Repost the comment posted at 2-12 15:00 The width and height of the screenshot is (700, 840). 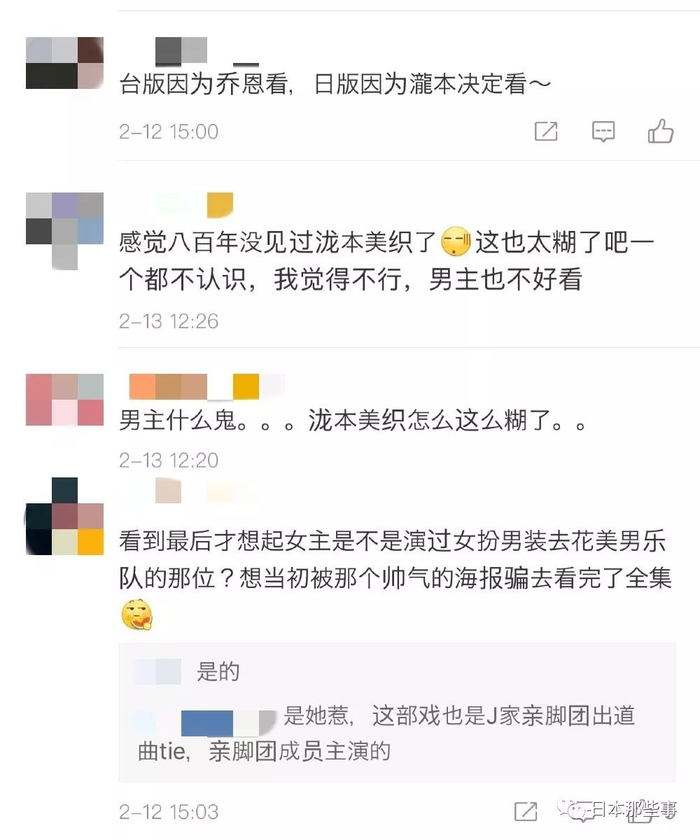[546, 131]
